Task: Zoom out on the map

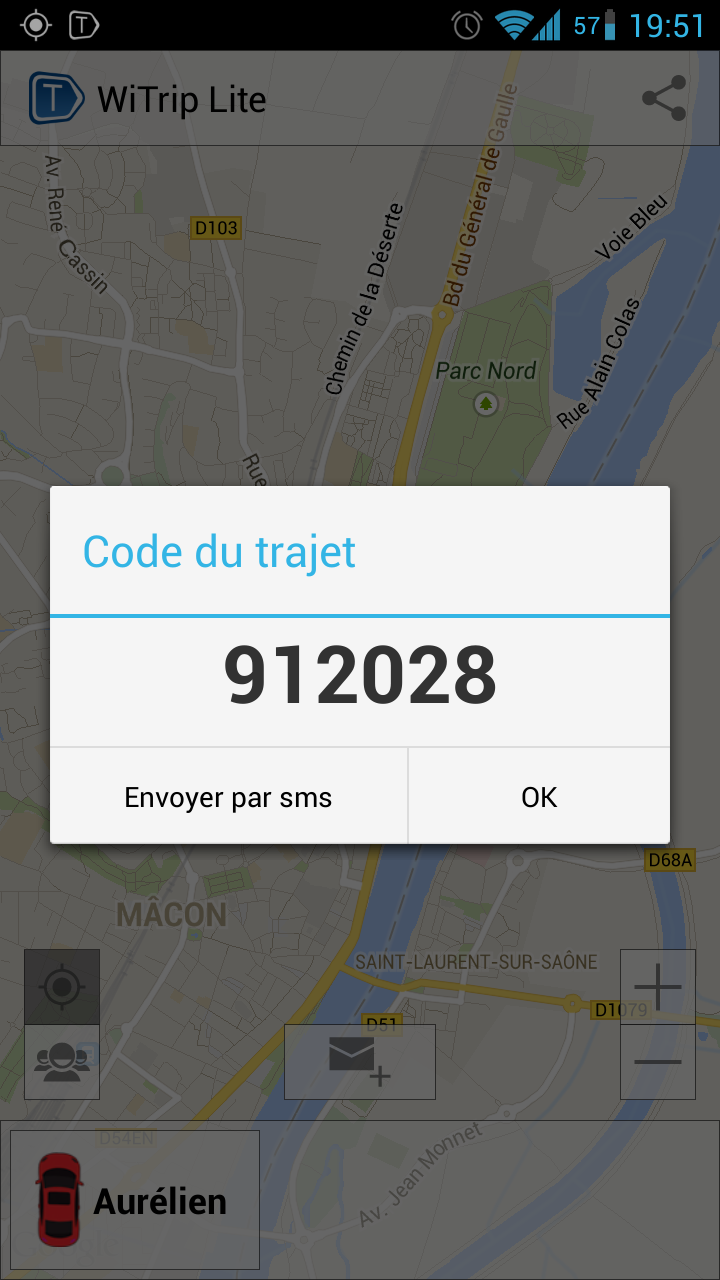Action: coord(658,1062)
